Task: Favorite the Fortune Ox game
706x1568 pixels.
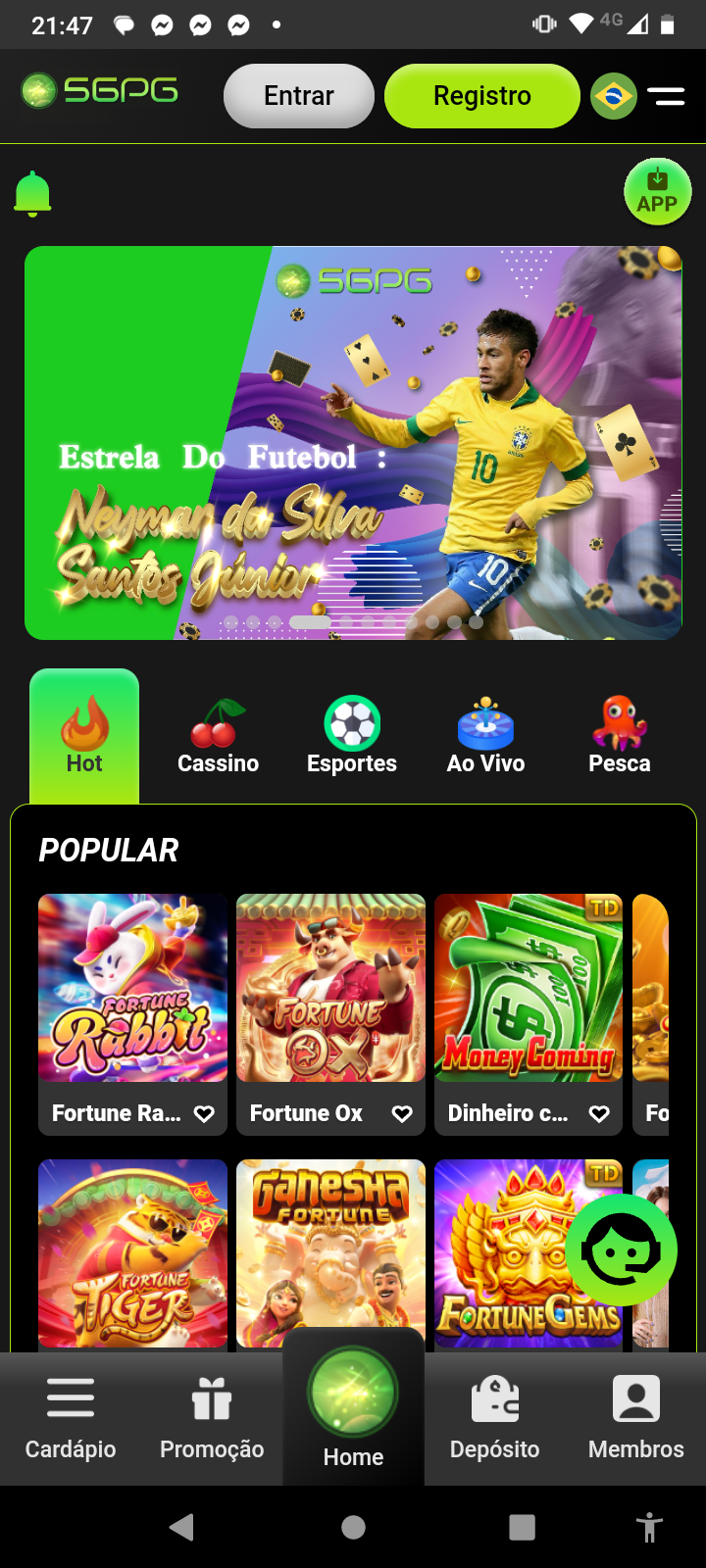Action: click(x=402, y=1114)
